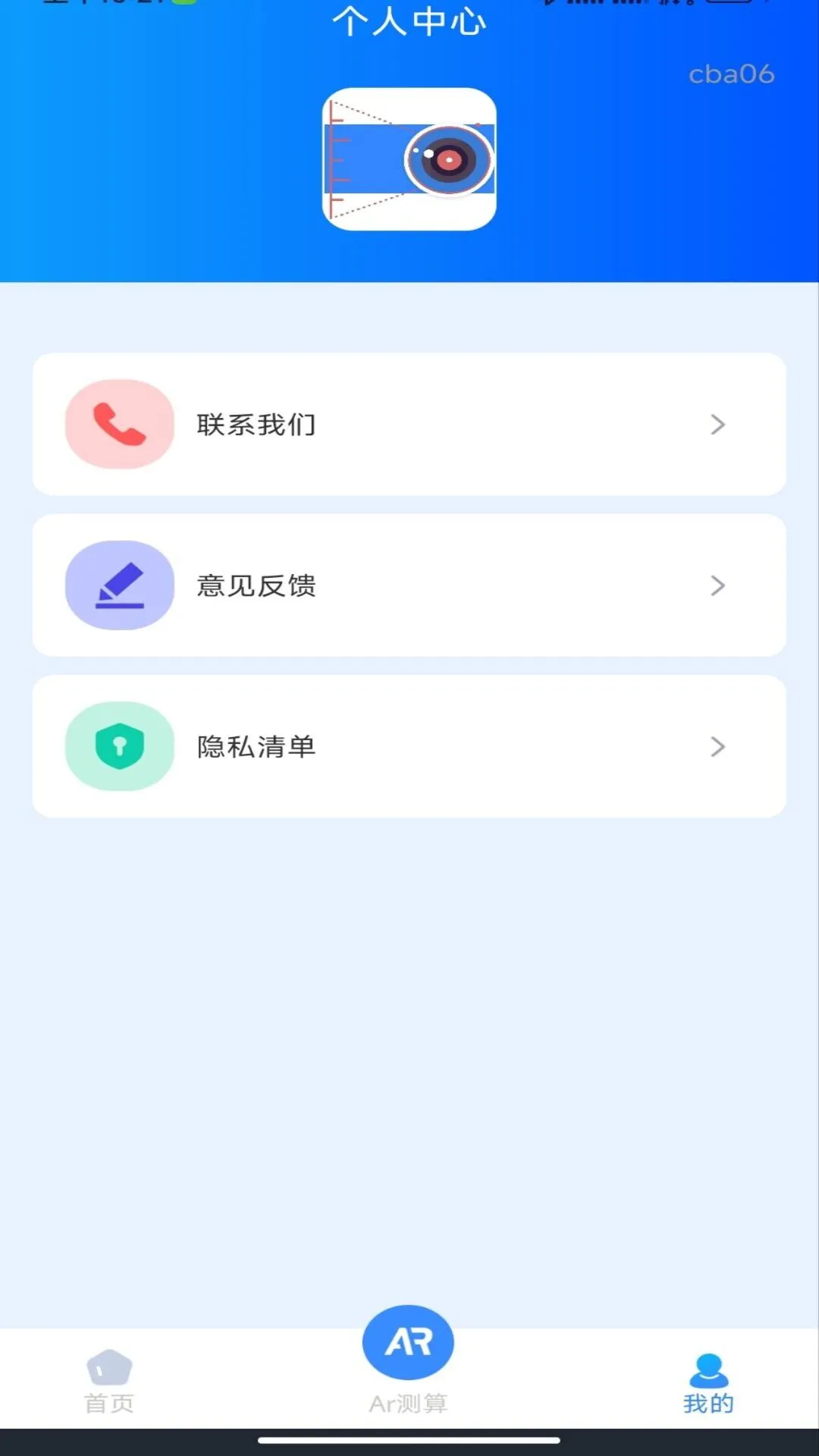
Task: Switch to the 首页 tab
Action: [108, 1380]
